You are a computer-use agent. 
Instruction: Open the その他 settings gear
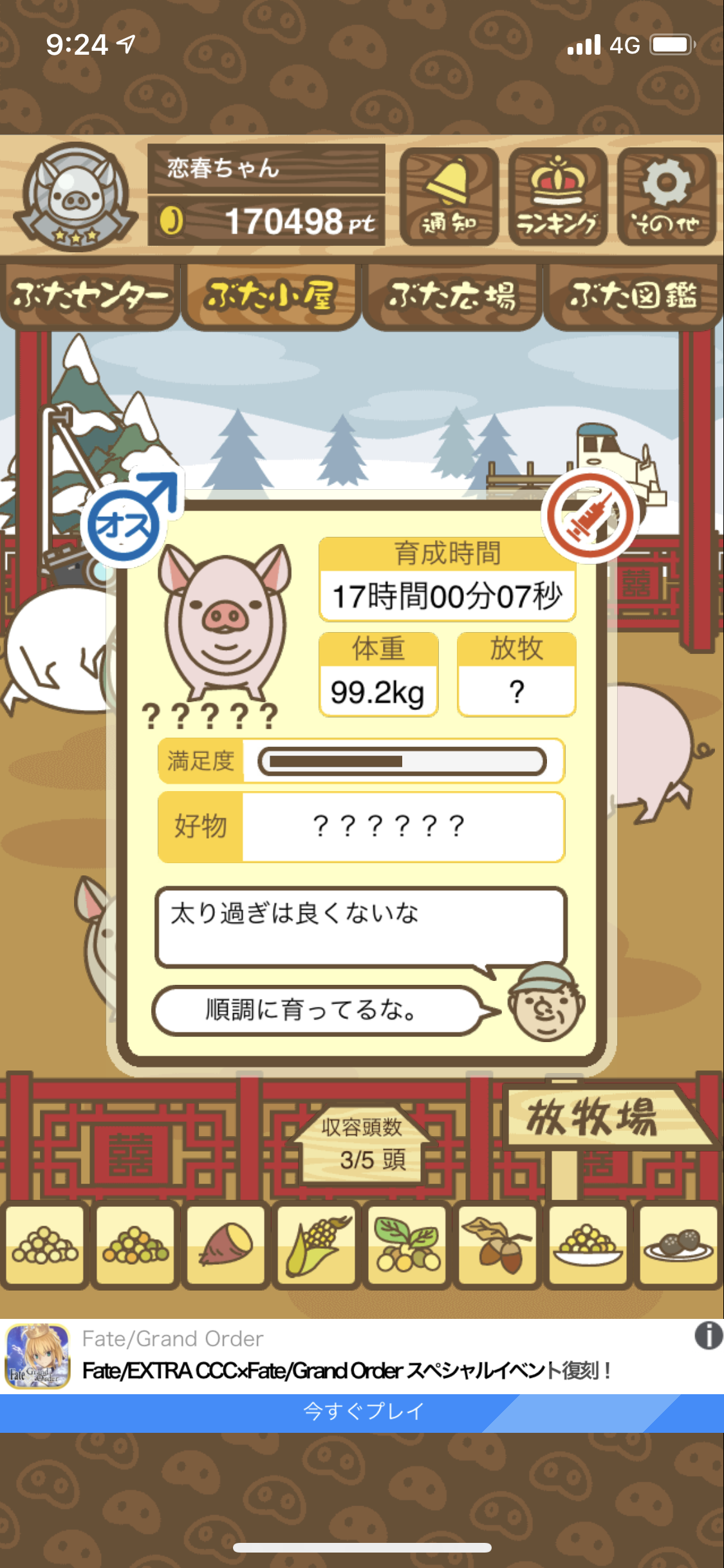pyautogui.click(x=666, y=196)
